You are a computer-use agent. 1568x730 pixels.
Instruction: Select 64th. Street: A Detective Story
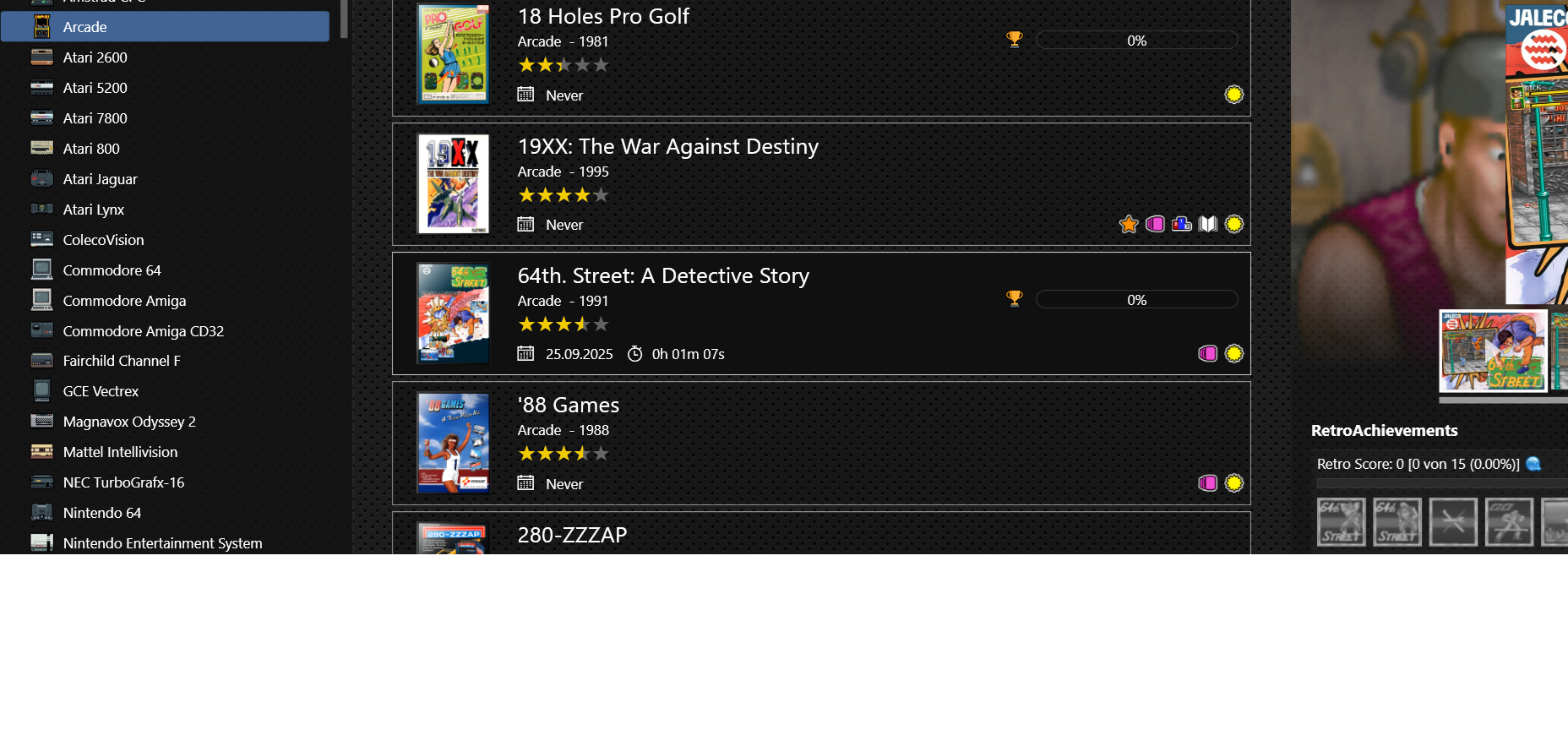(x=663, y=276)
